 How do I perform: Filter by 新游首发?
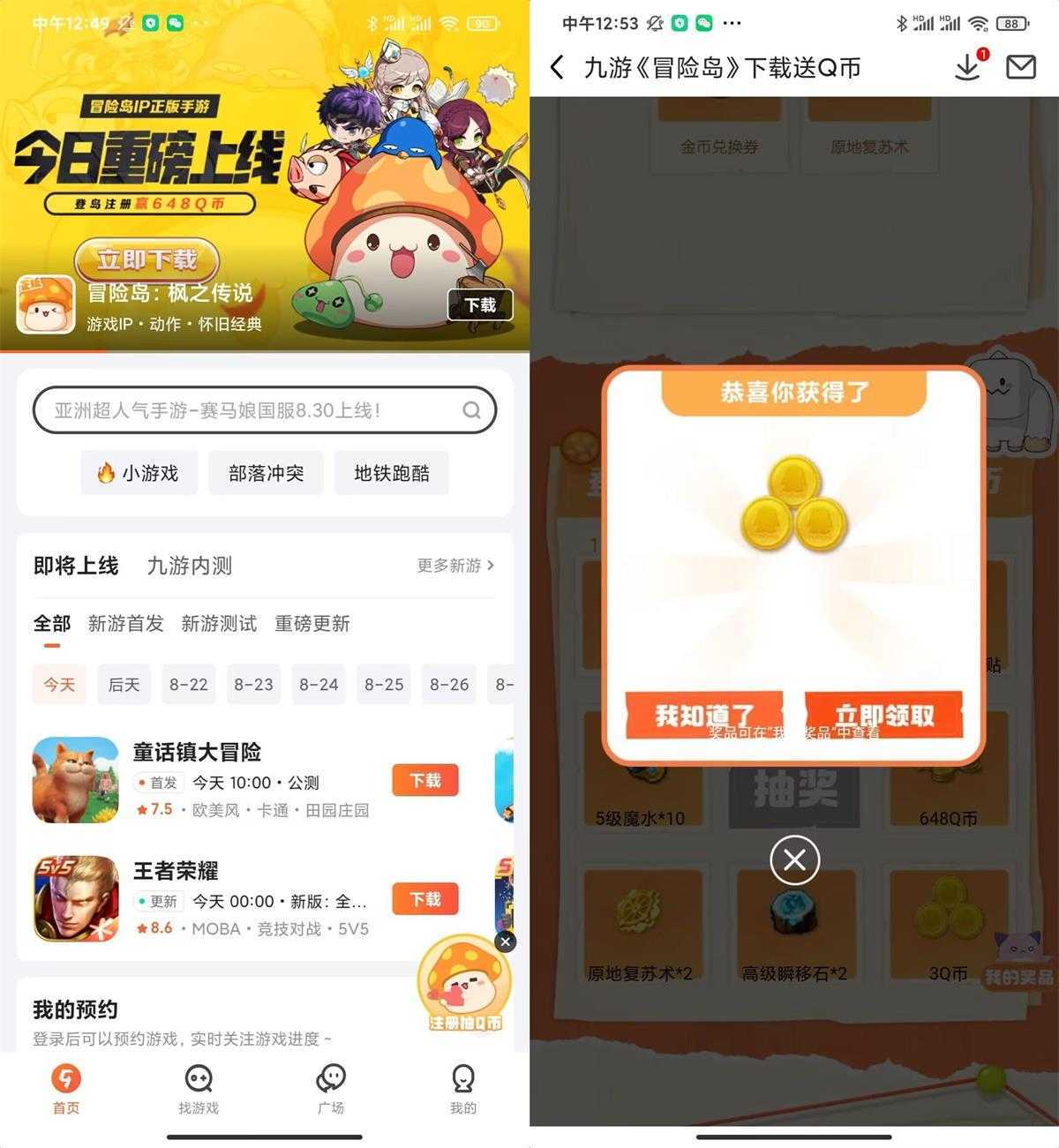click(125, 624)
